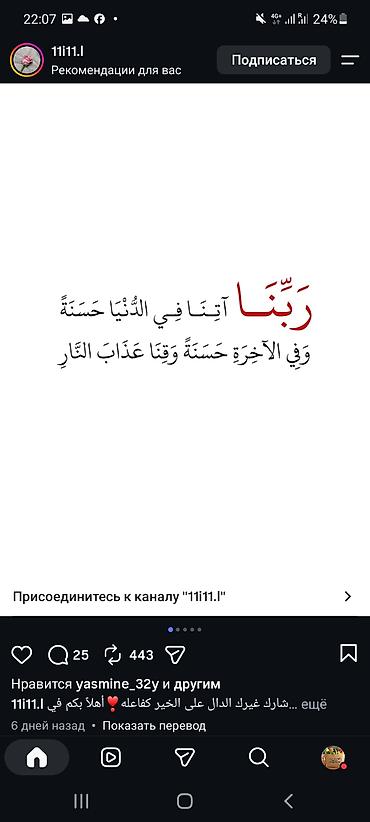Tap the system back button
Viewport: 370px width, 822px height.
[x=288, y=801]
